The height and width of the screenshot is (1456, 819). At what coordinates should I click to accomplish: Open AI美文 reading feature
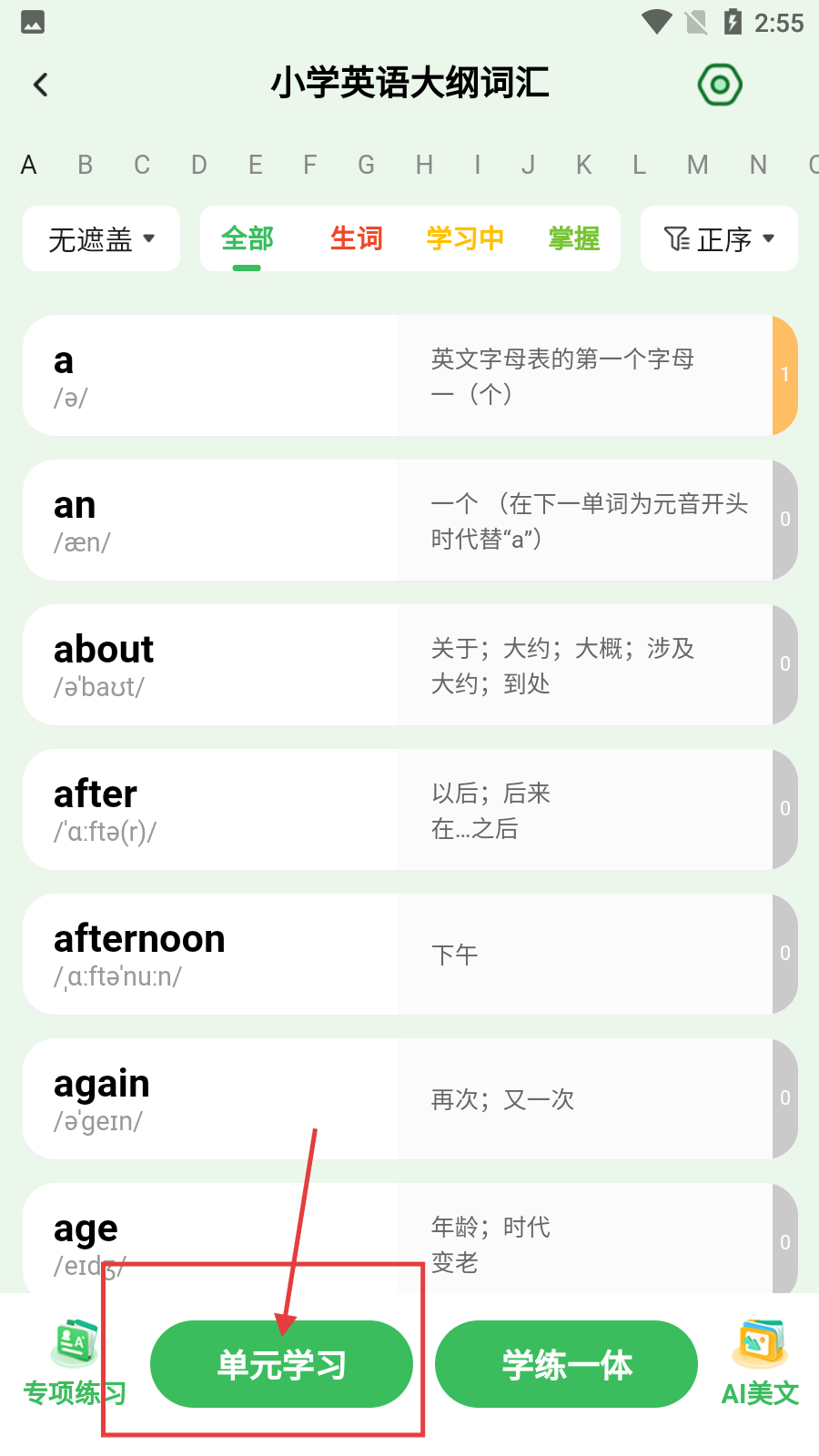[760, 1363]
